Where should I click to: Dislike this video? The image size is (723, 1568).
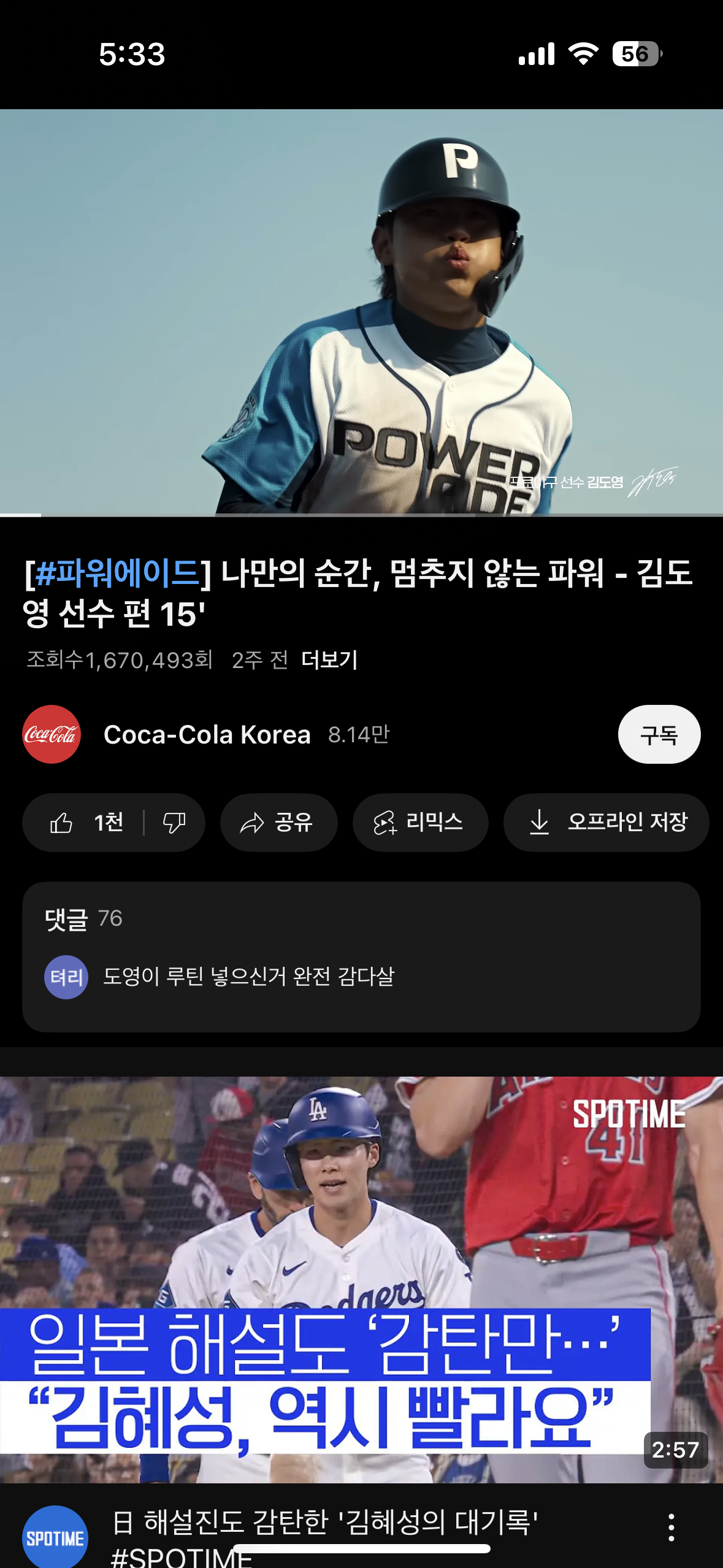coord(174,823)
